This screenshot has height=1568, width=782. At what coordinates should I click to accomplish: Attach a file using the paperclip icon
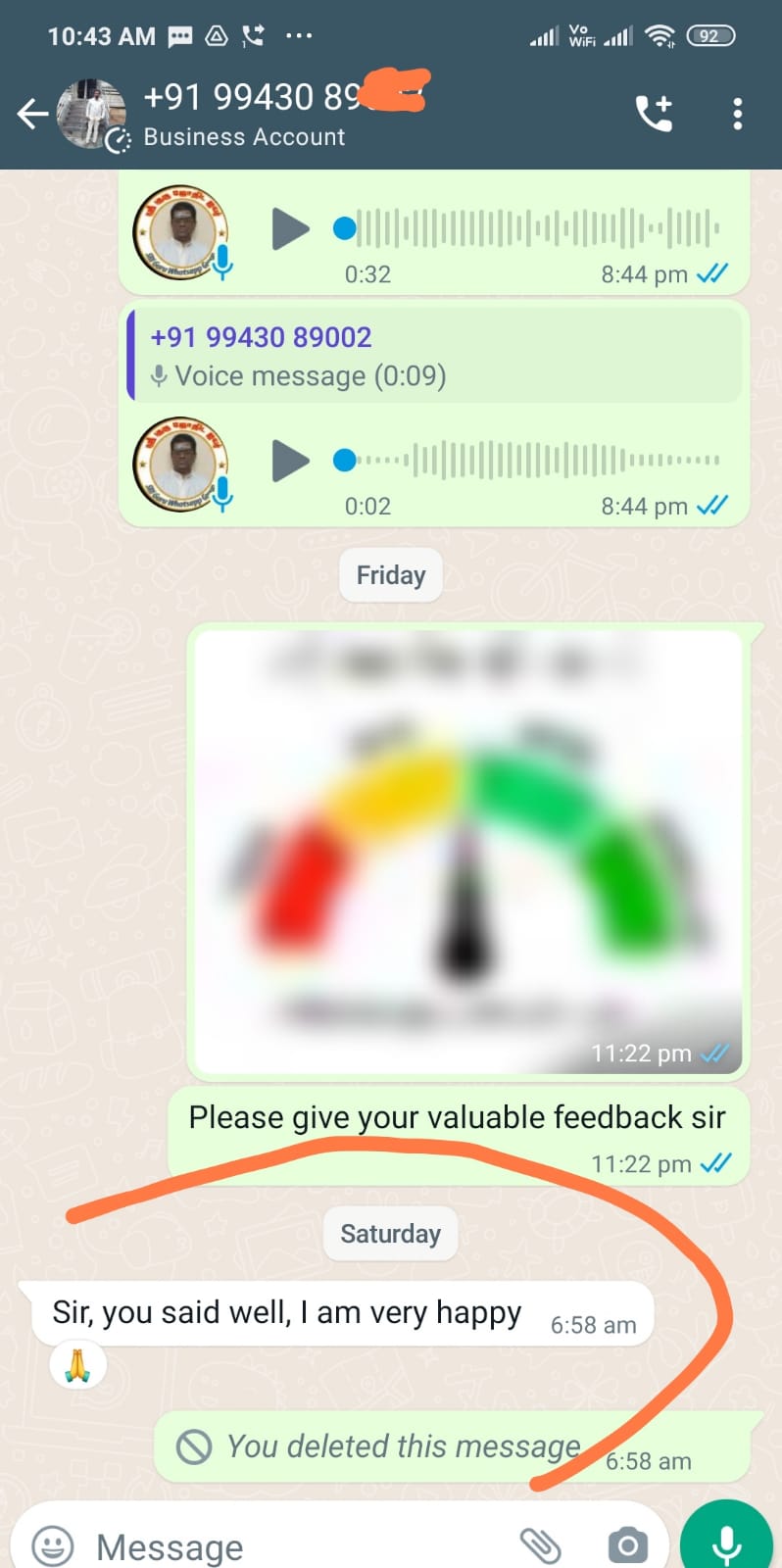pyautogui.click(x=540, y=1545)
